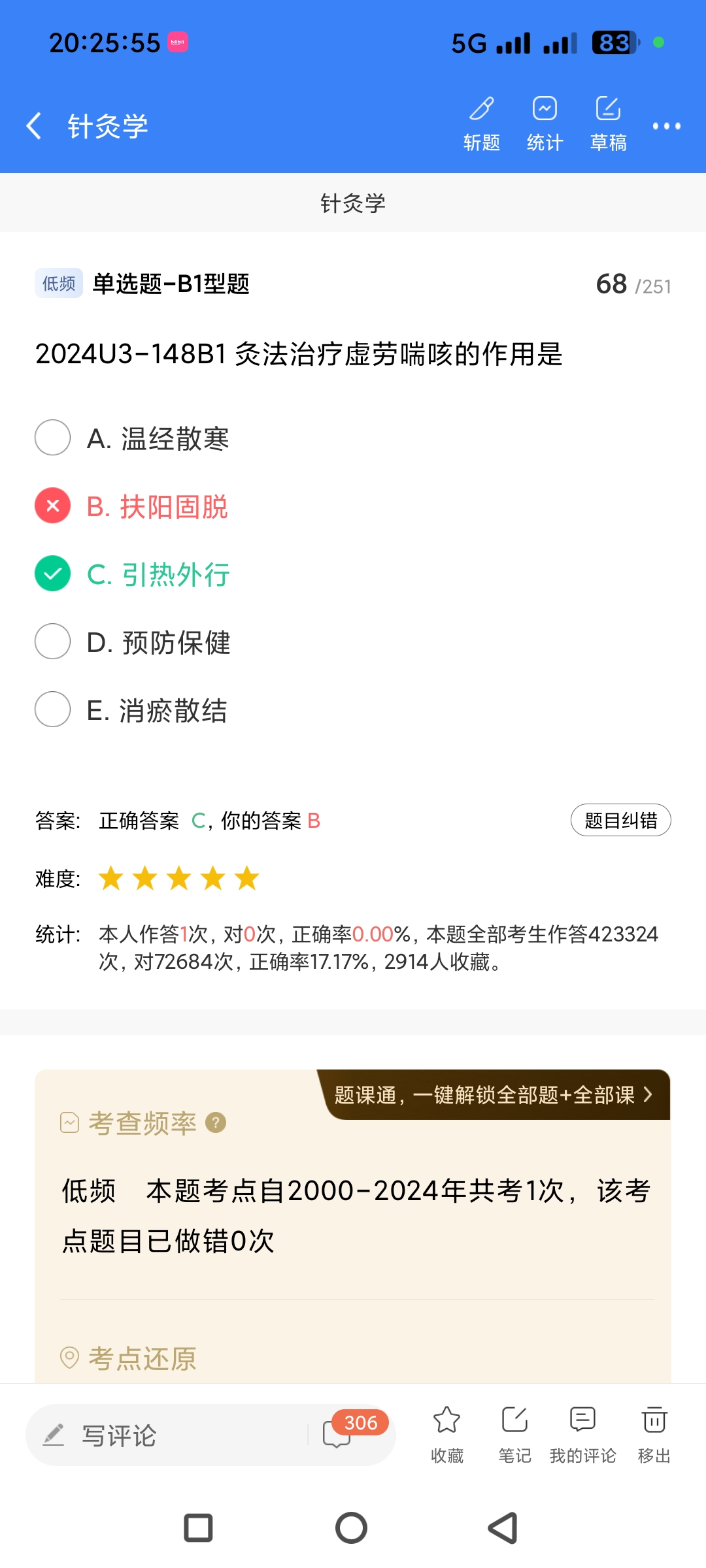Viewport: 706px width, 1568px height.
Task: Remove this question with 移出
Action: 654,1434
